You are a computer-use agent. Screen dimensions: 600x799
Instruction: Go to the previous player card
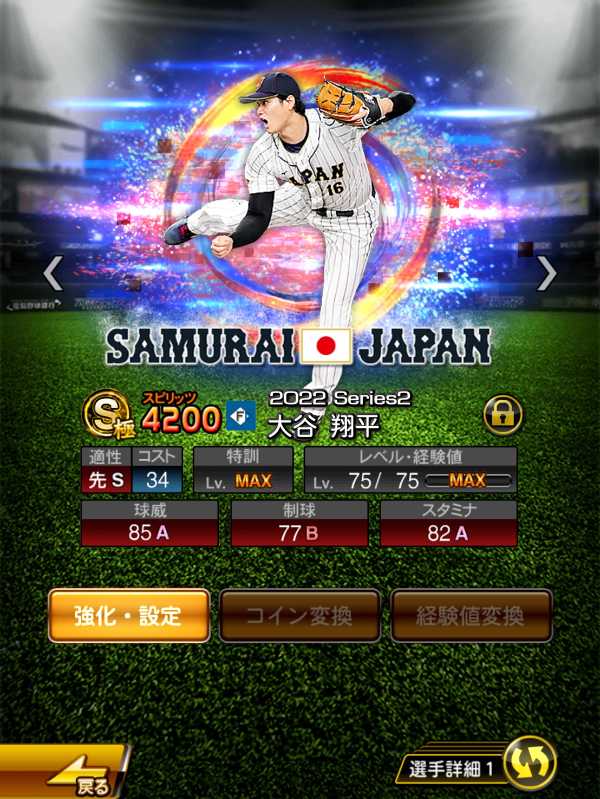[53, 273]
